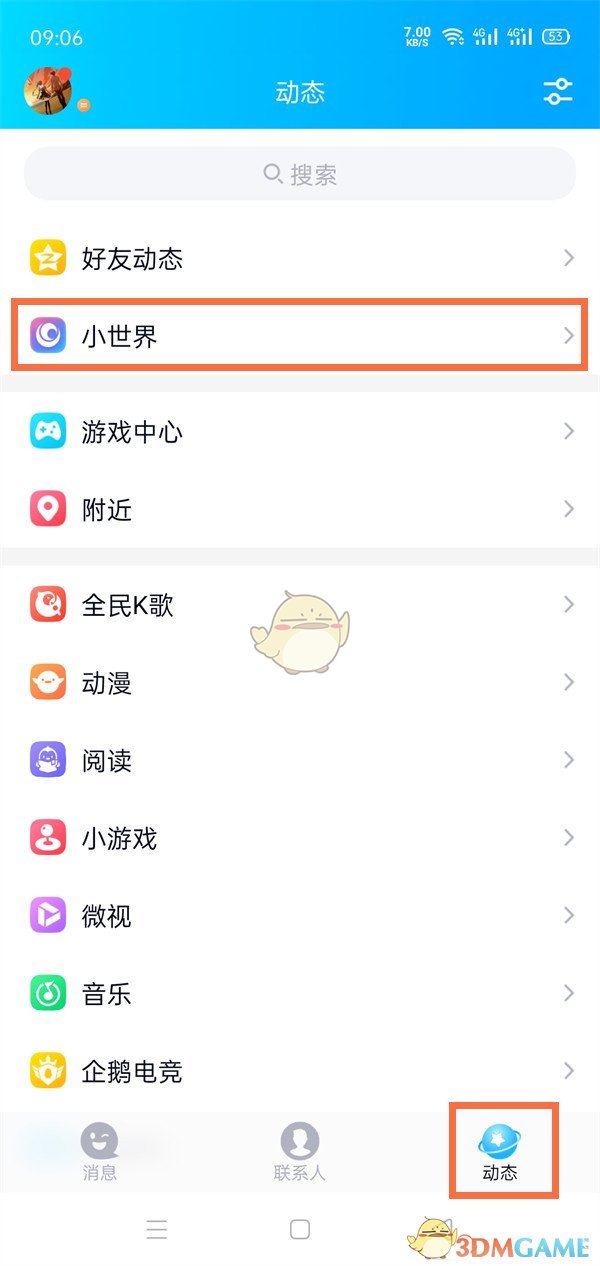Open 小游戏
Screen dimensions: 600x1266
(x=300, y=838)
